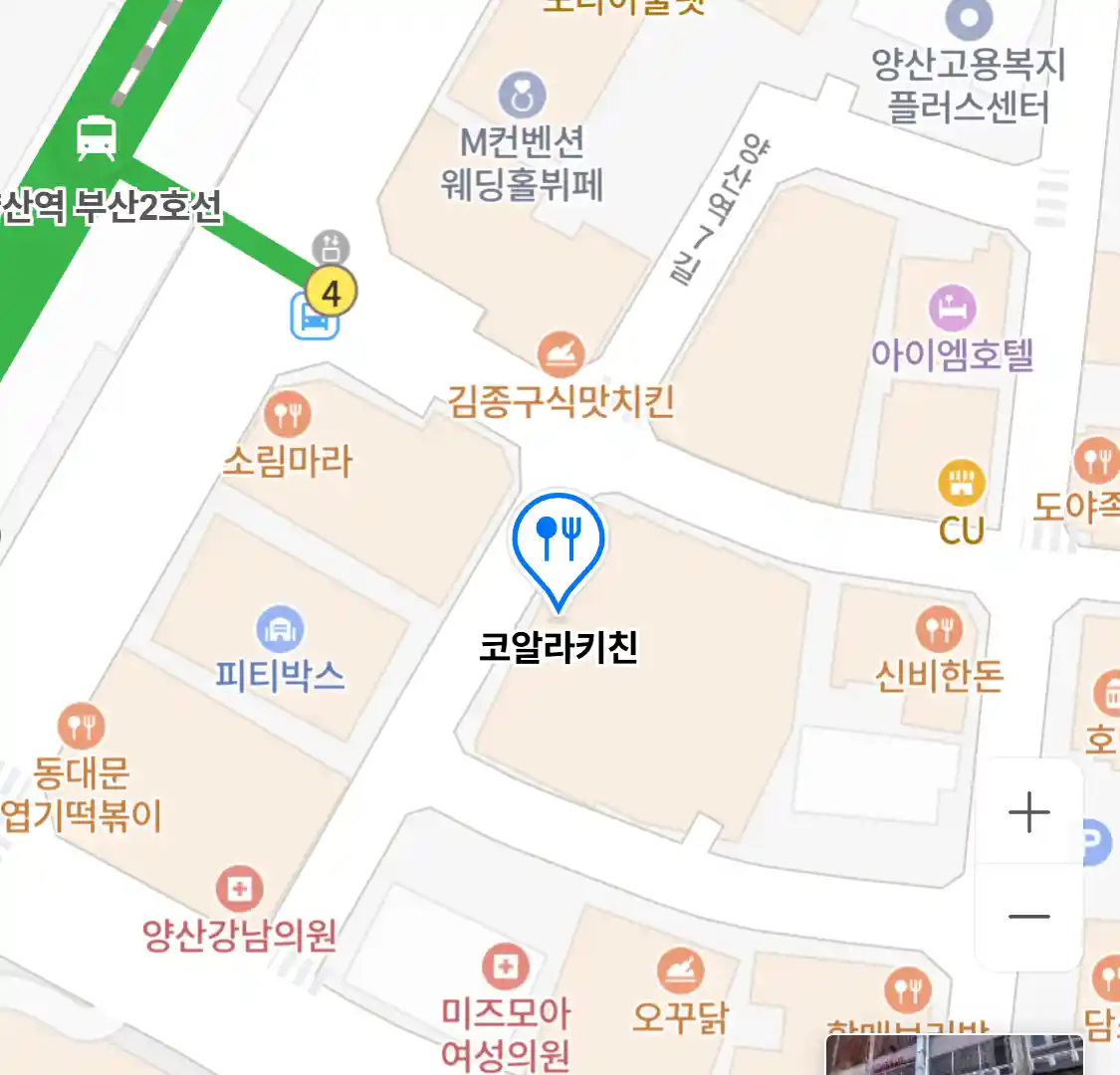
Task: Select the 소림마라 restaurant marker
Action: click(x=288, y=414)
